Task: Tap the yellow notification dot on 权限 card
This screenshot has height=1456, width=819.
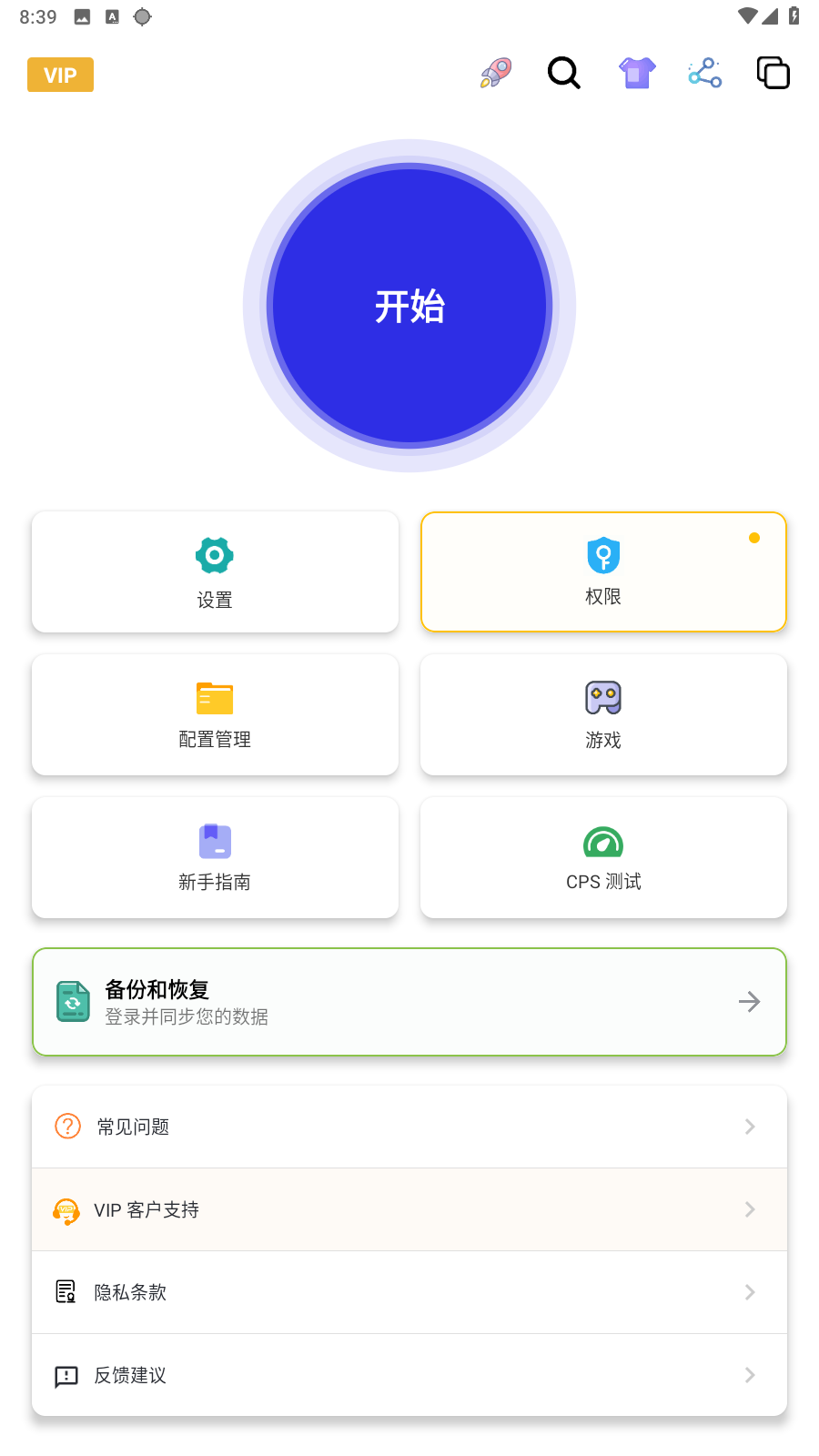Action: click(x=754, y=538)
